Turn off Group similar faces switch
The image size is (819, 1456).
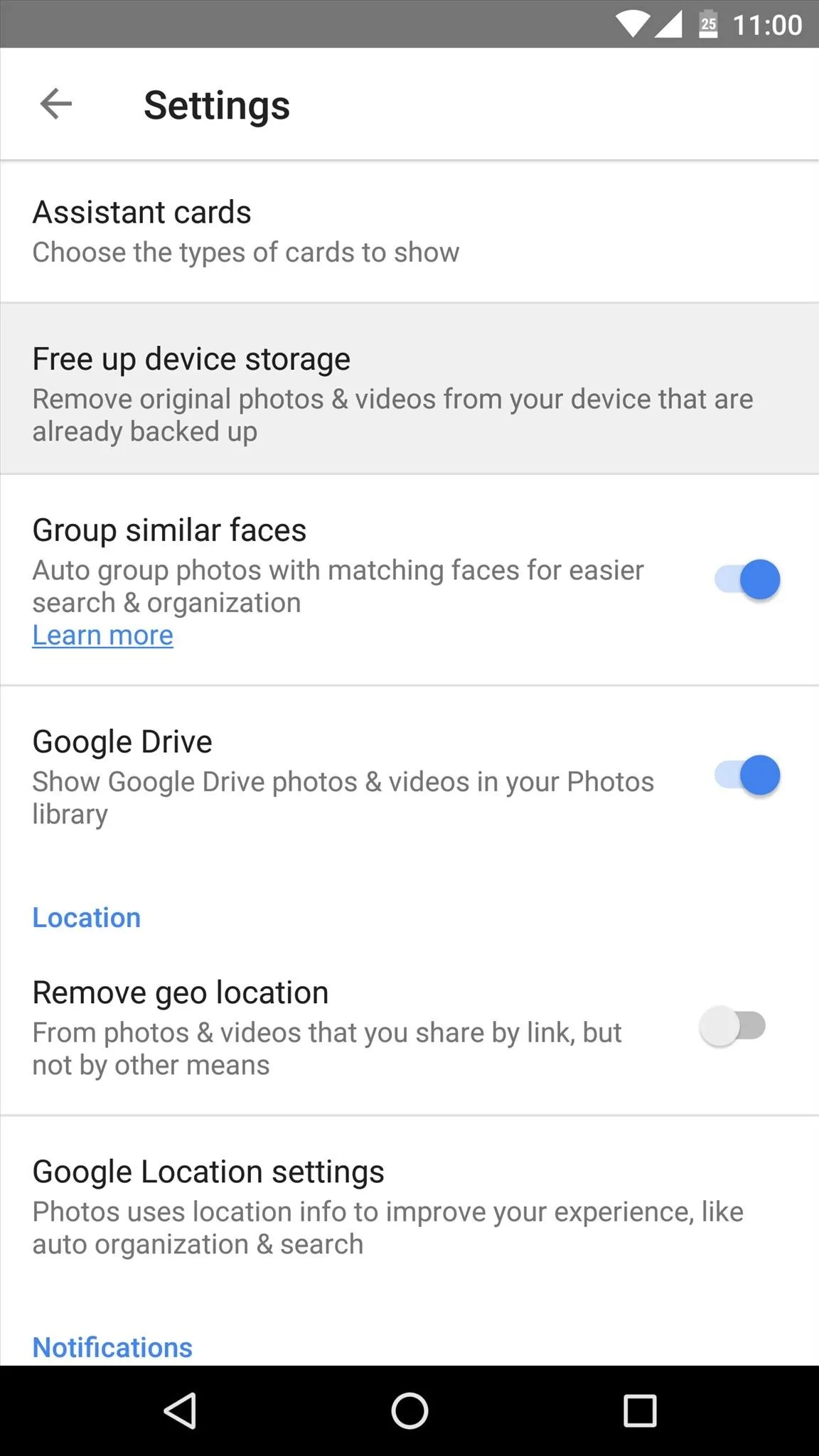(747, 579)
